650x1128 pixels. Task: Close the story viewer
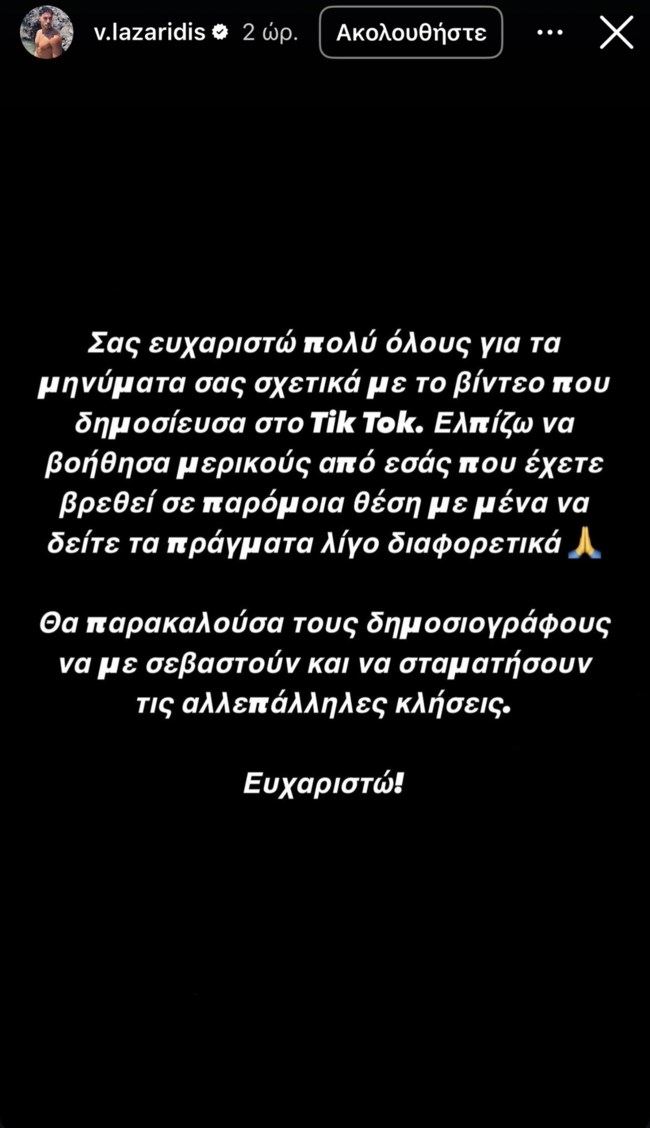click(x=616, y=33)
